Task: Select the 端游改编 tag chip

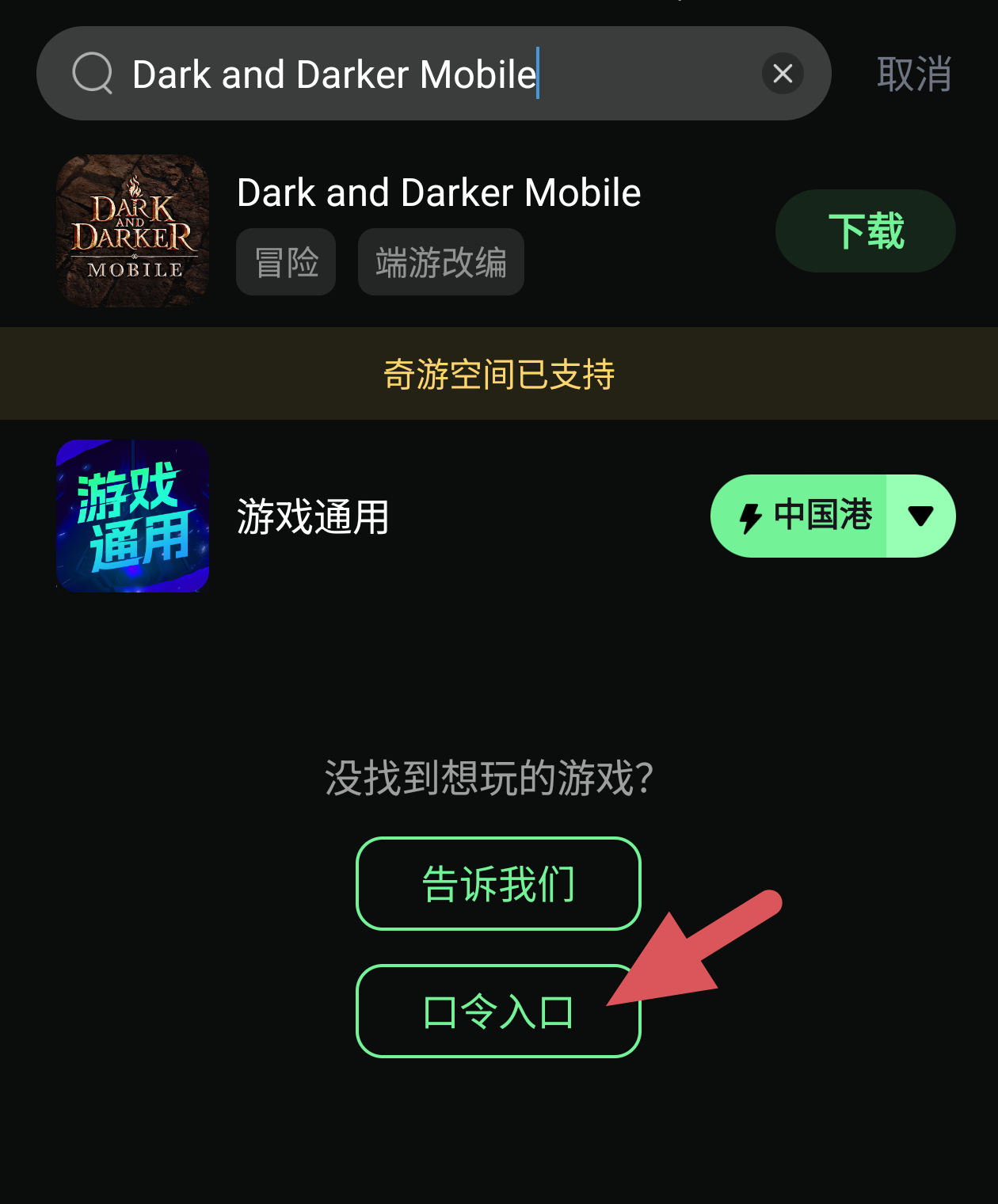Action: [x=440, y=262]
